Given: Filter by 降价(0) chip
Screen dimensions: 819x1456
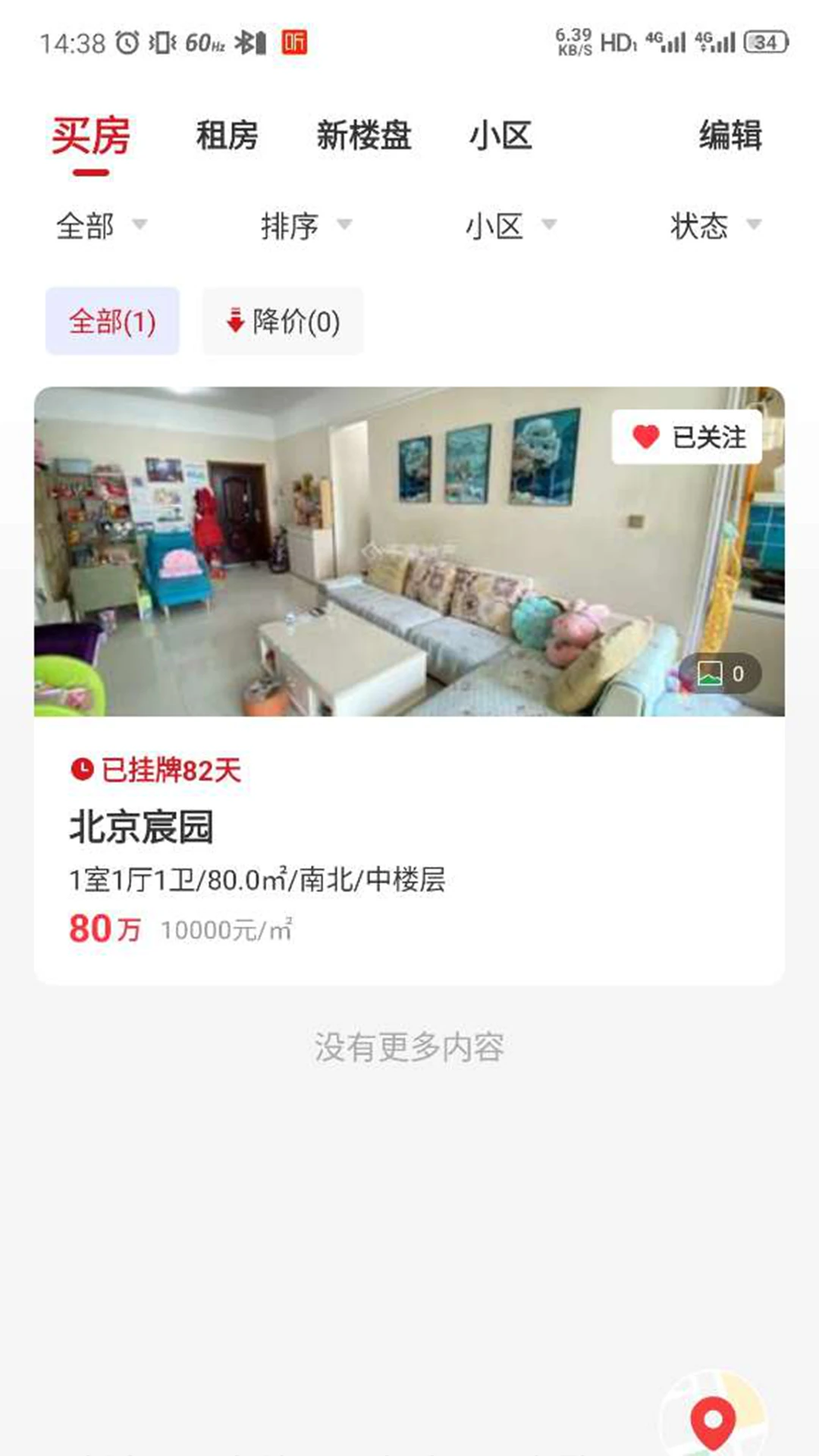Looking at the screenshot, I should pos(283,322).
